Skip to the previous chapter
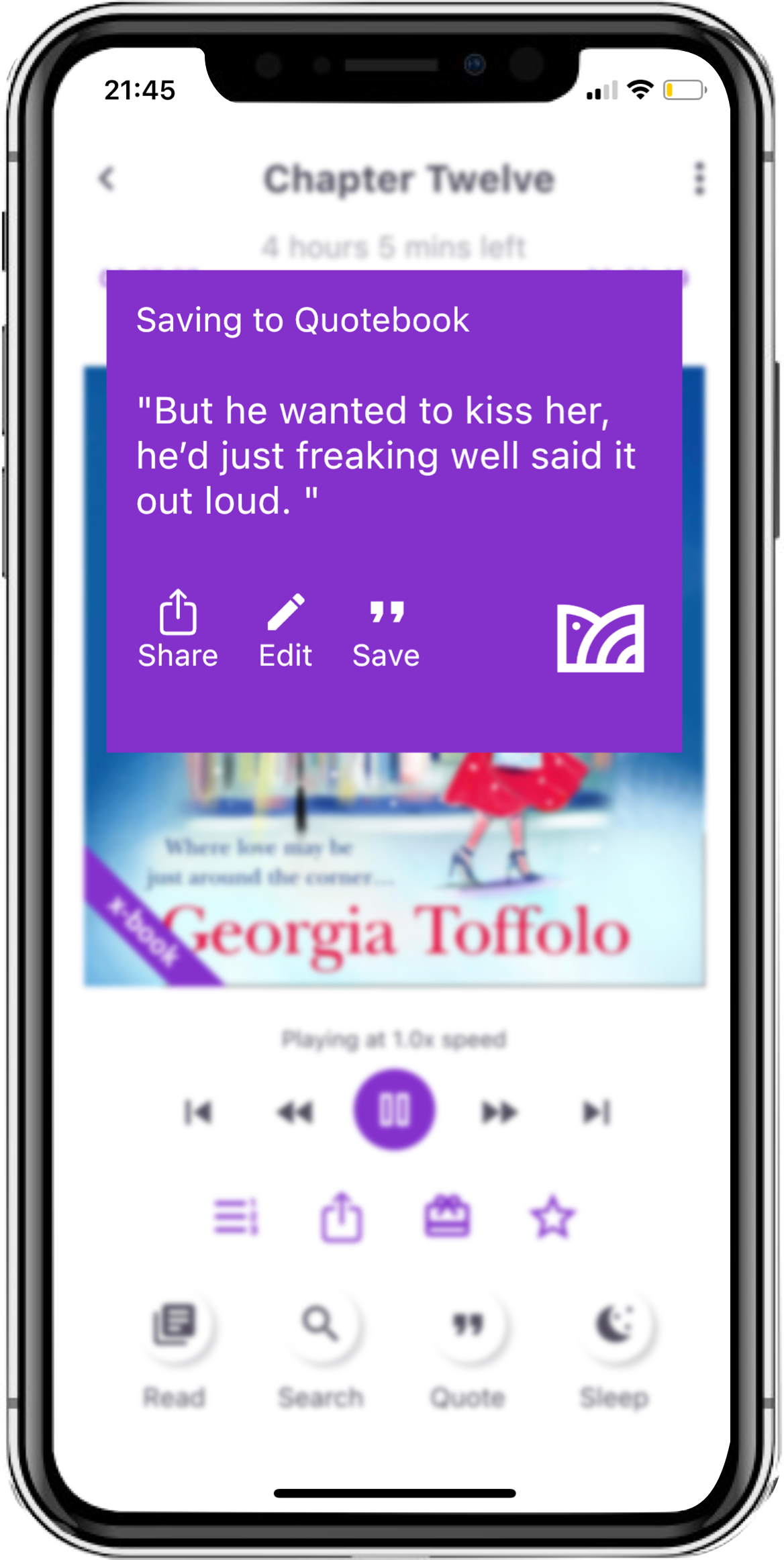 click(198, 1112)
